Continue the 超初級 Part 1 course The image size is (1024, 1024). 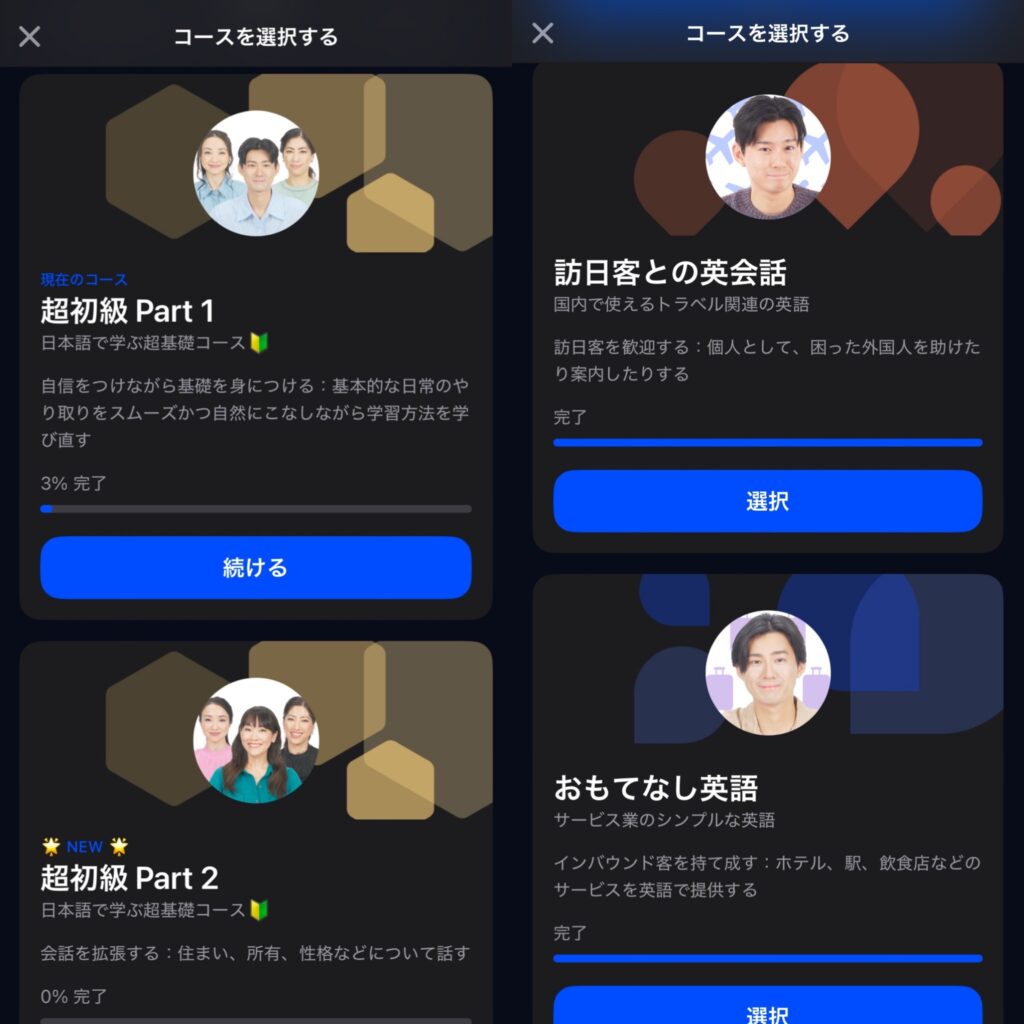tap(255, 568)
